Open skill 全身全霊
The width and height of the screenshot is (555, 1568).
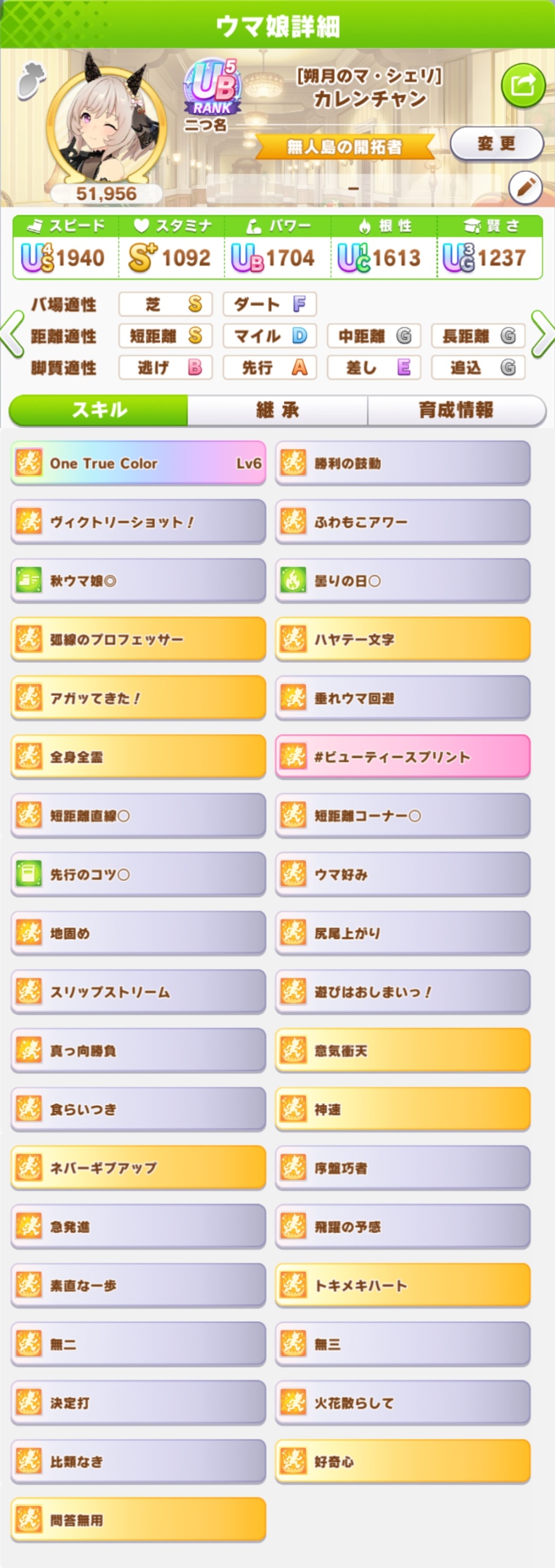(138, 757)
